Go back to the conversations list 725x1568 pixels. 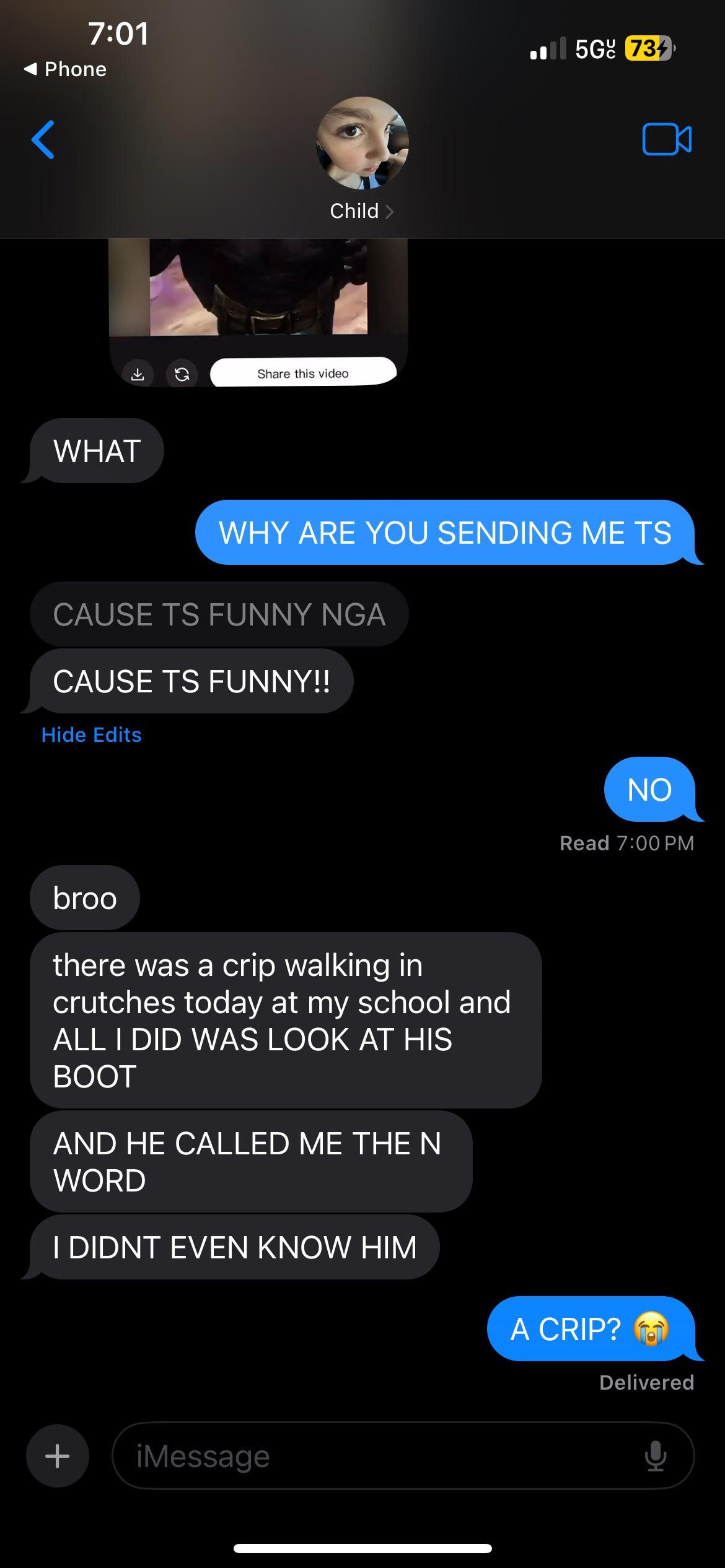tap(43, 140)
